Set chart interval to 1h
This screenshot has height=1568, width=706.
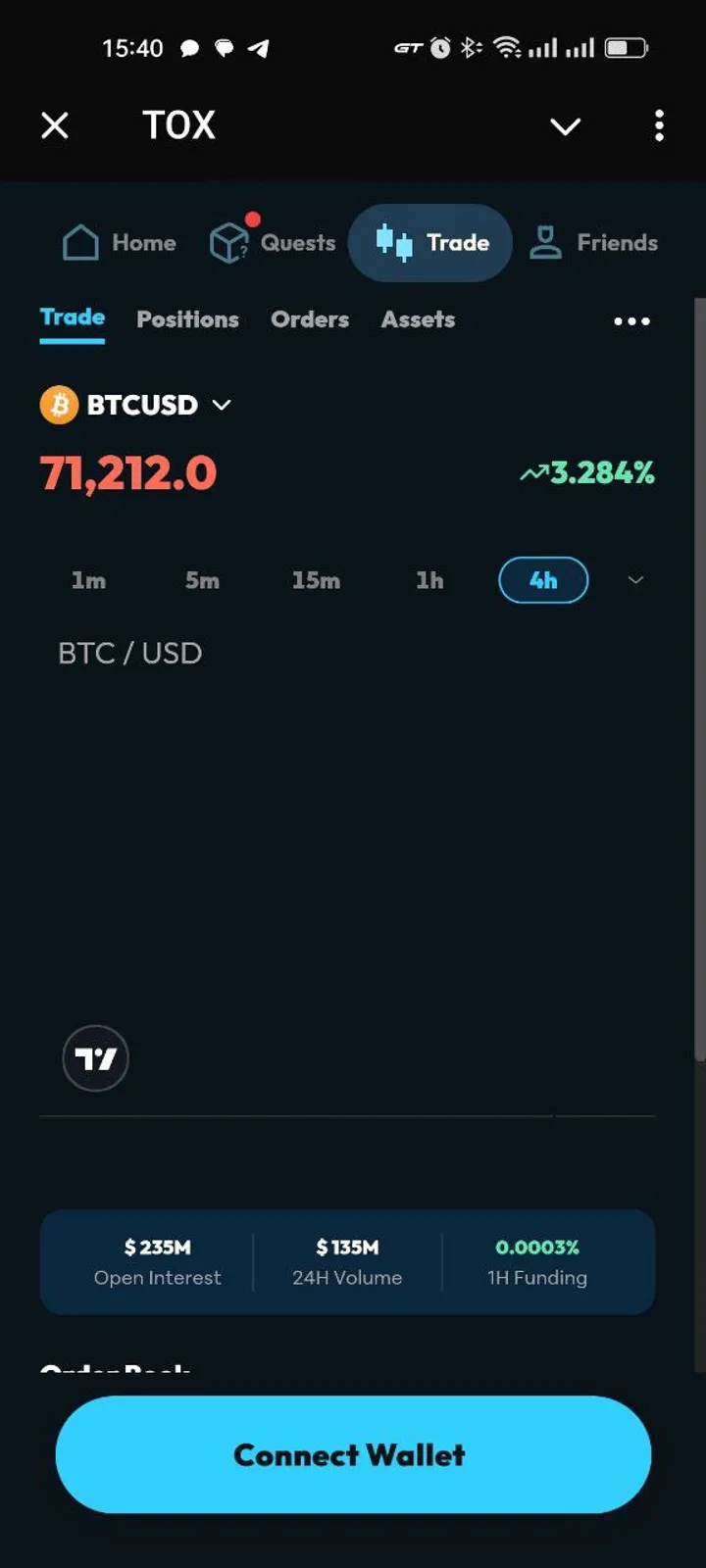(x=429, y=581)
